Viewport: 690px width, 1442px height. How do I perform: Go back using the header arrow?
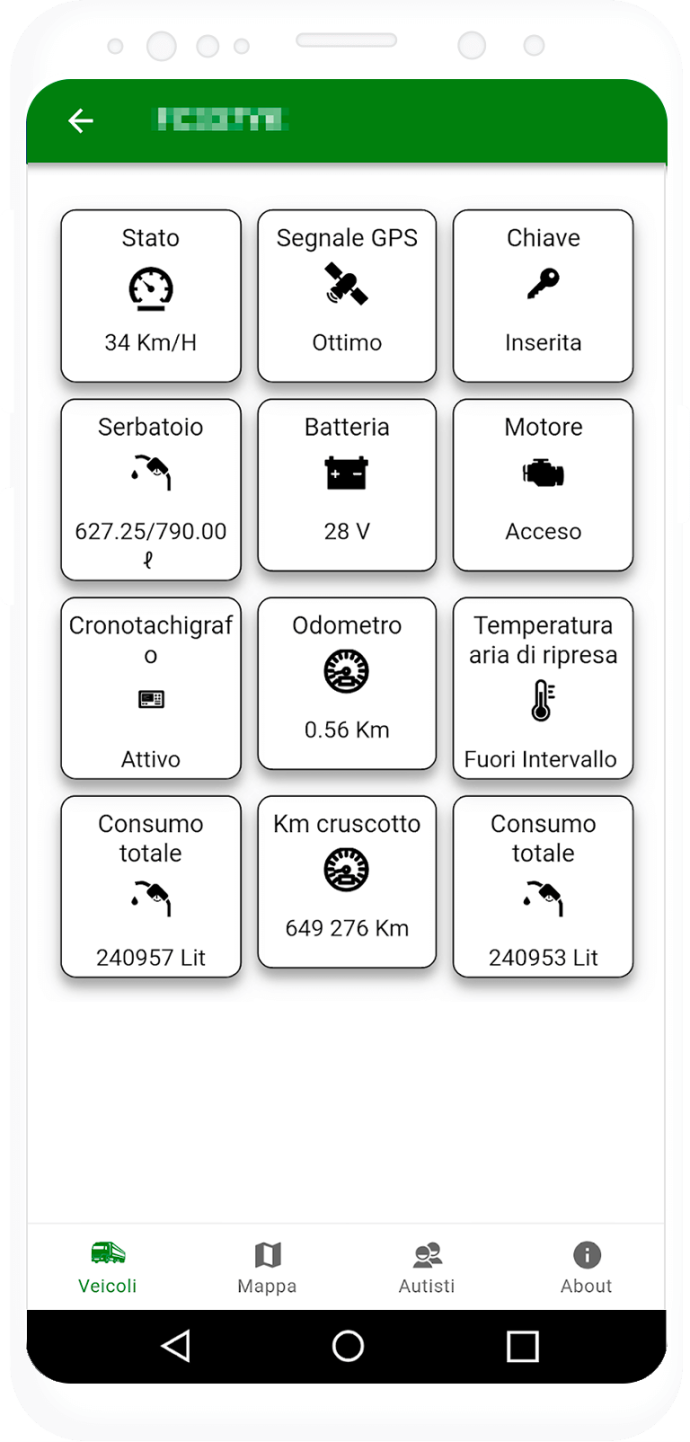tap(80, 121)
